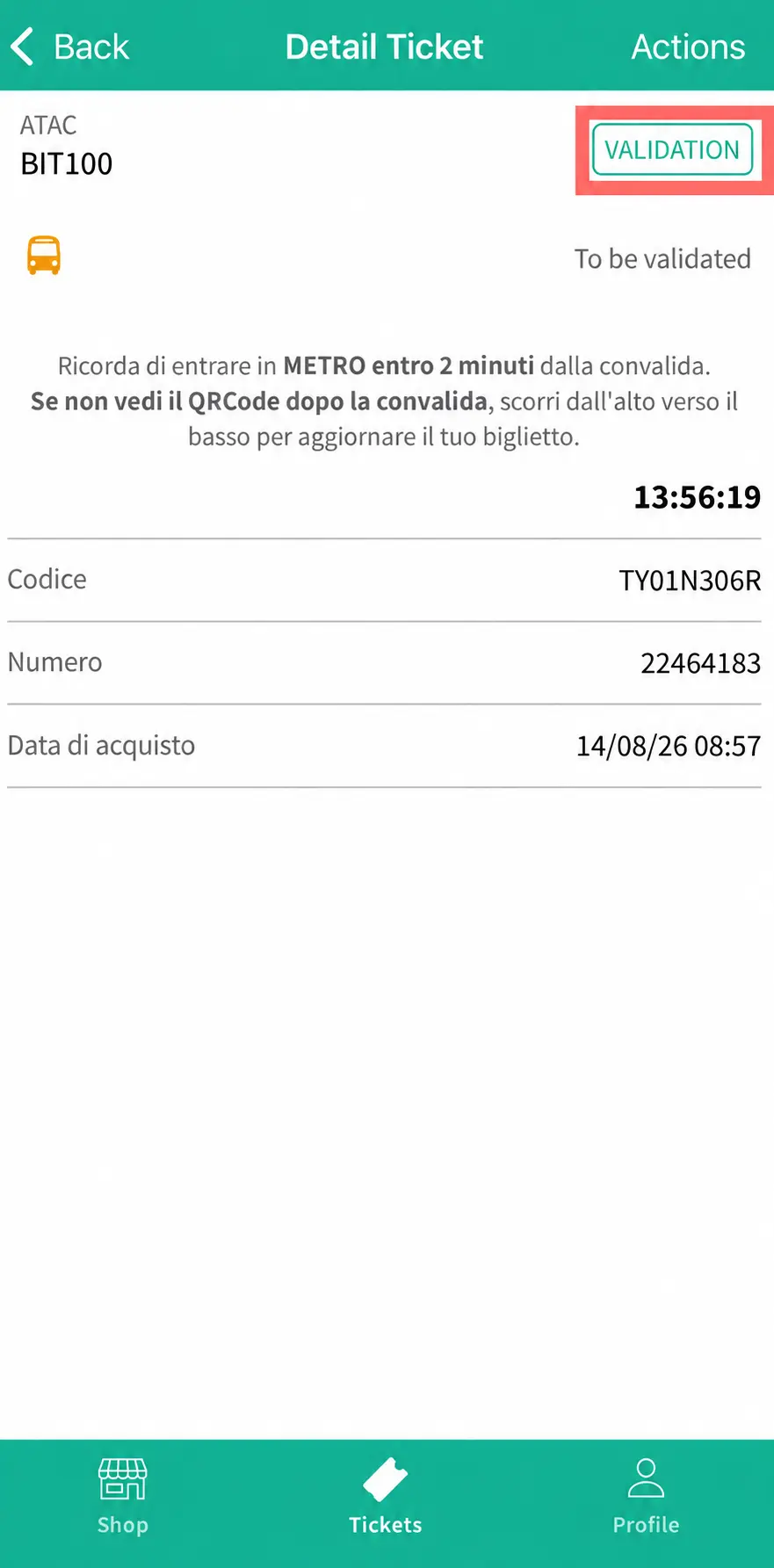Open the Tickets tab
774x1568 pixels.
(x=386, y=1497)
